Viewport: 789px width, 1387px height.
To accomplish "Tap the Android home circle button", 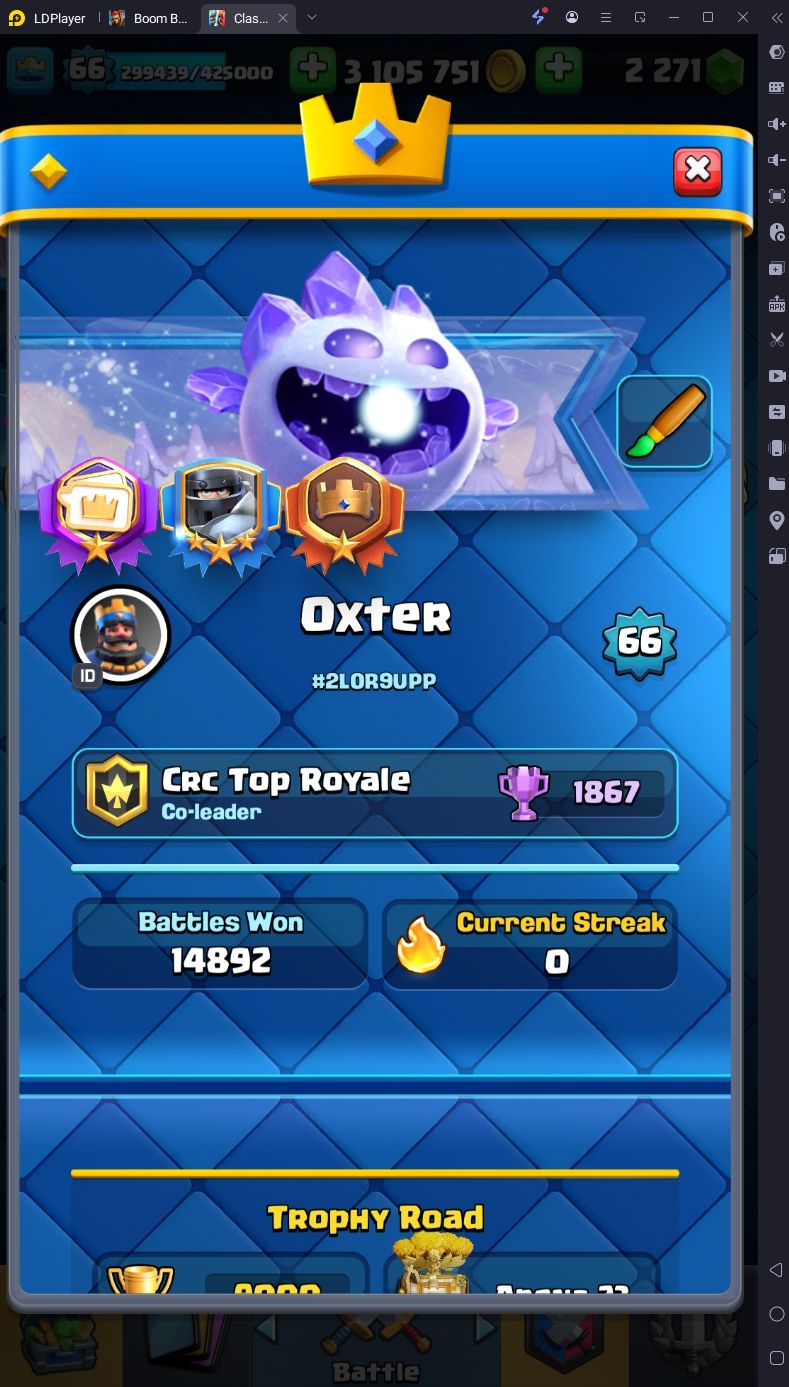I will pyautogui.click(x=776, y=1313).
